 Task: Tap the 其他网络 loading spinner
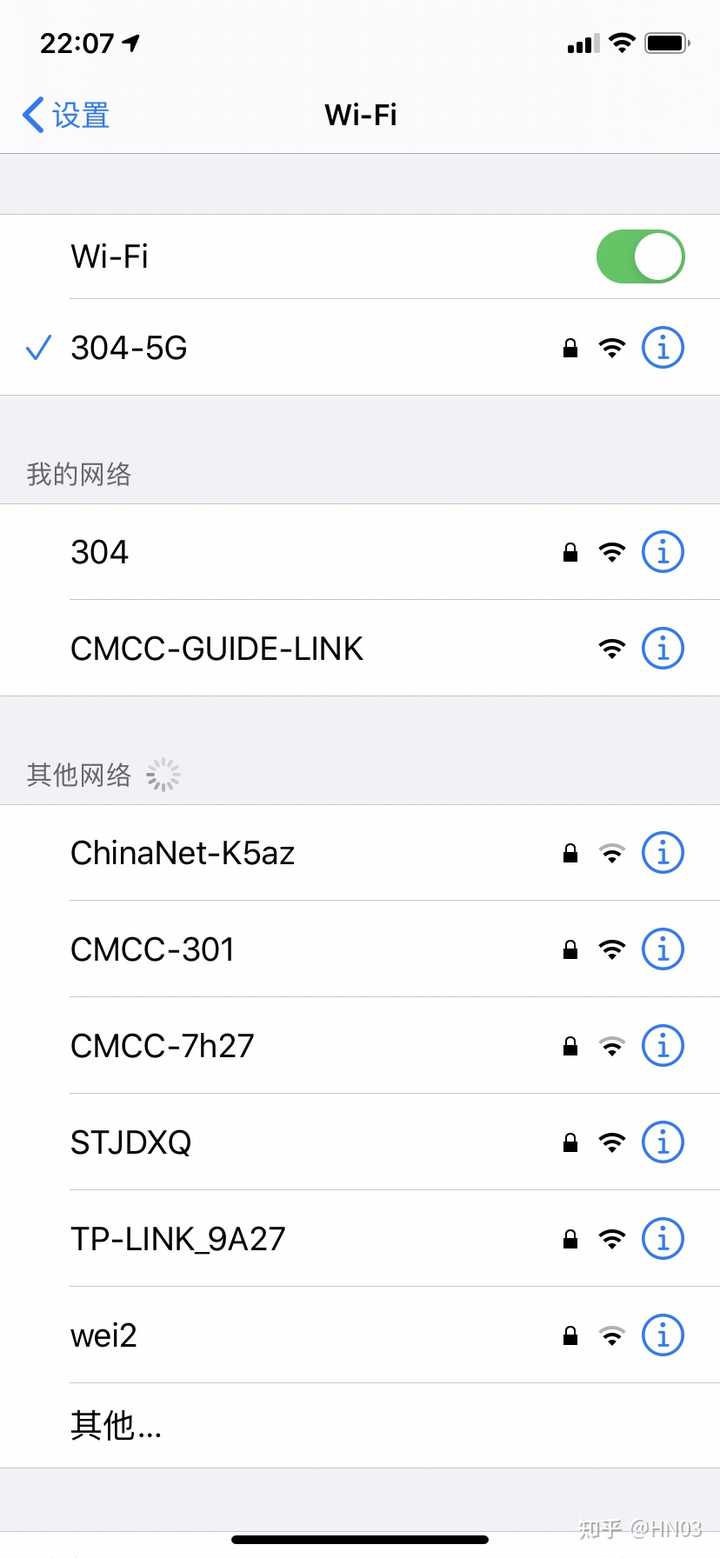click(162, 773)
